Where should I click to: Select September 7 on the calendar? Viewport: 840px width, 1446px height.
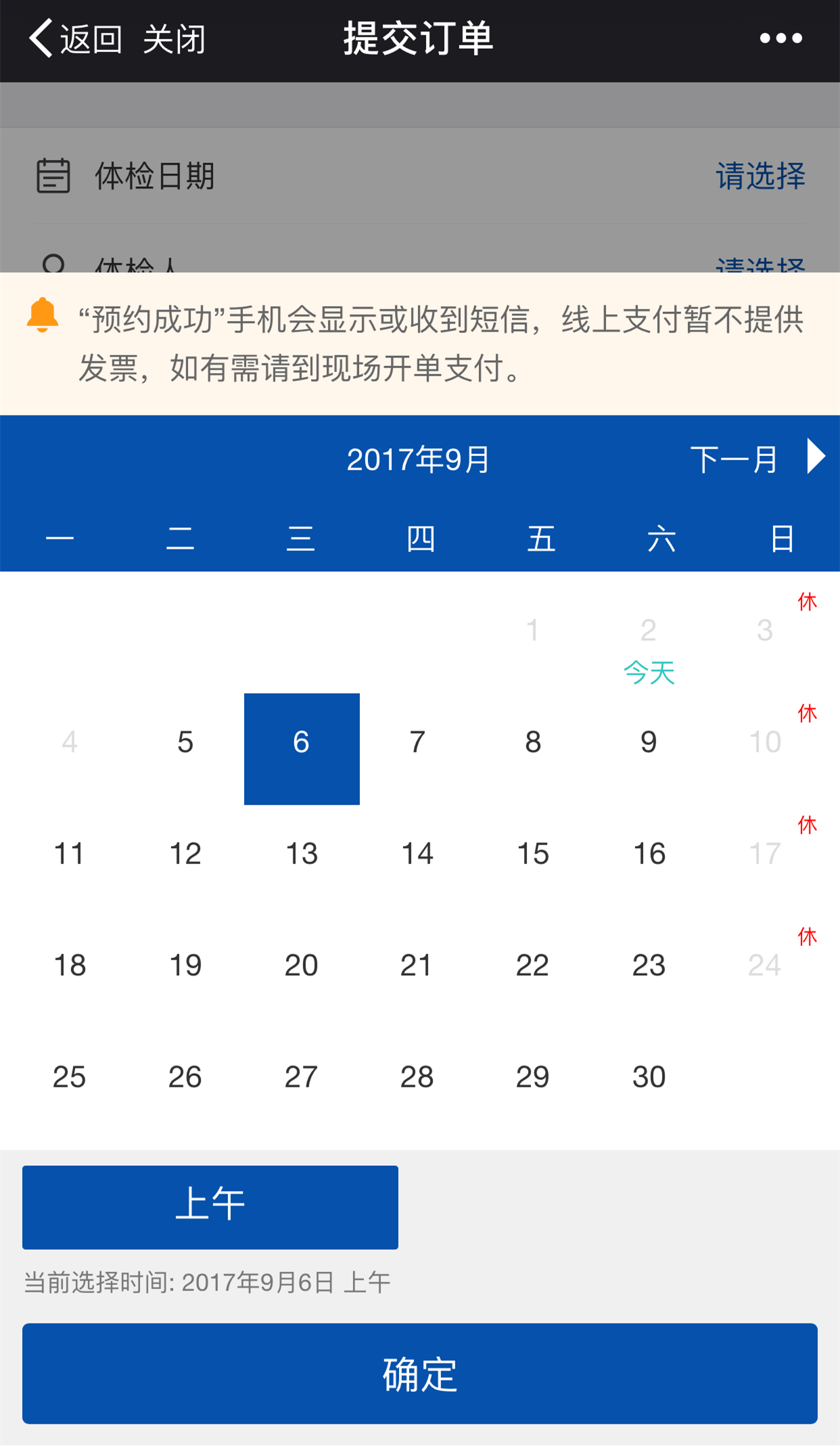(417, 742)
